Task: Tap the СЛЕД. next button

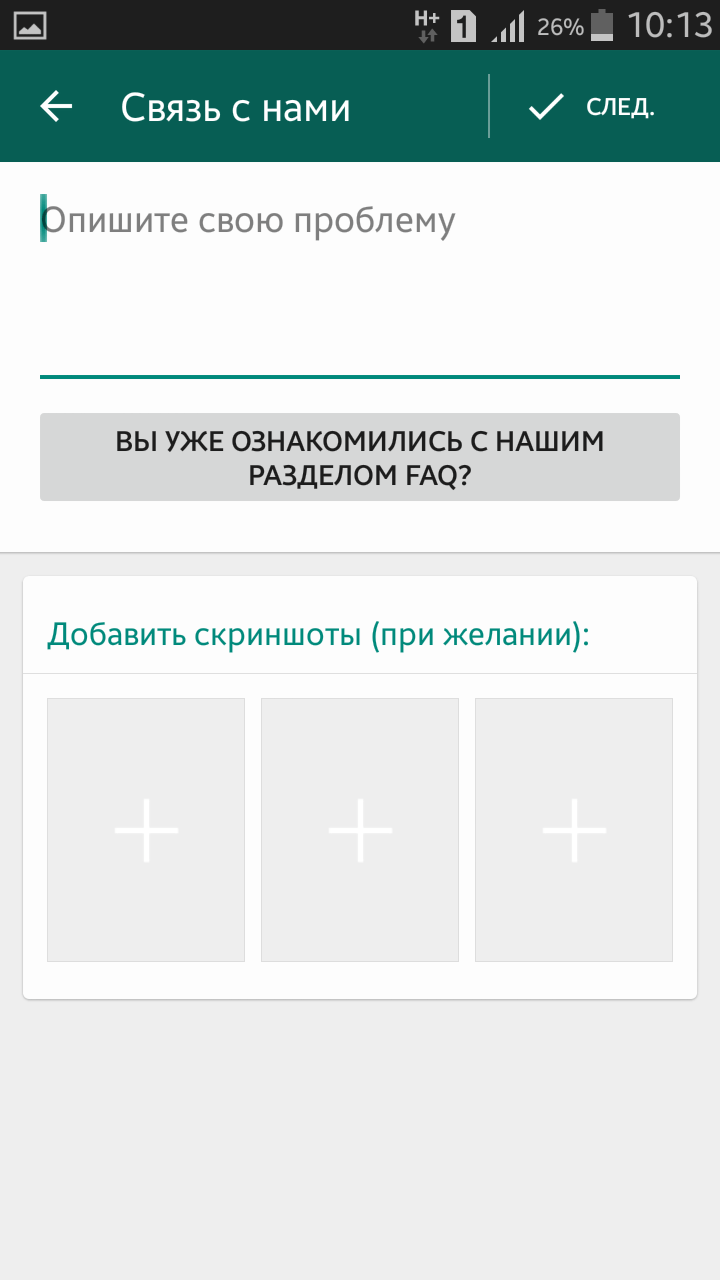Action: click(591, 107)
